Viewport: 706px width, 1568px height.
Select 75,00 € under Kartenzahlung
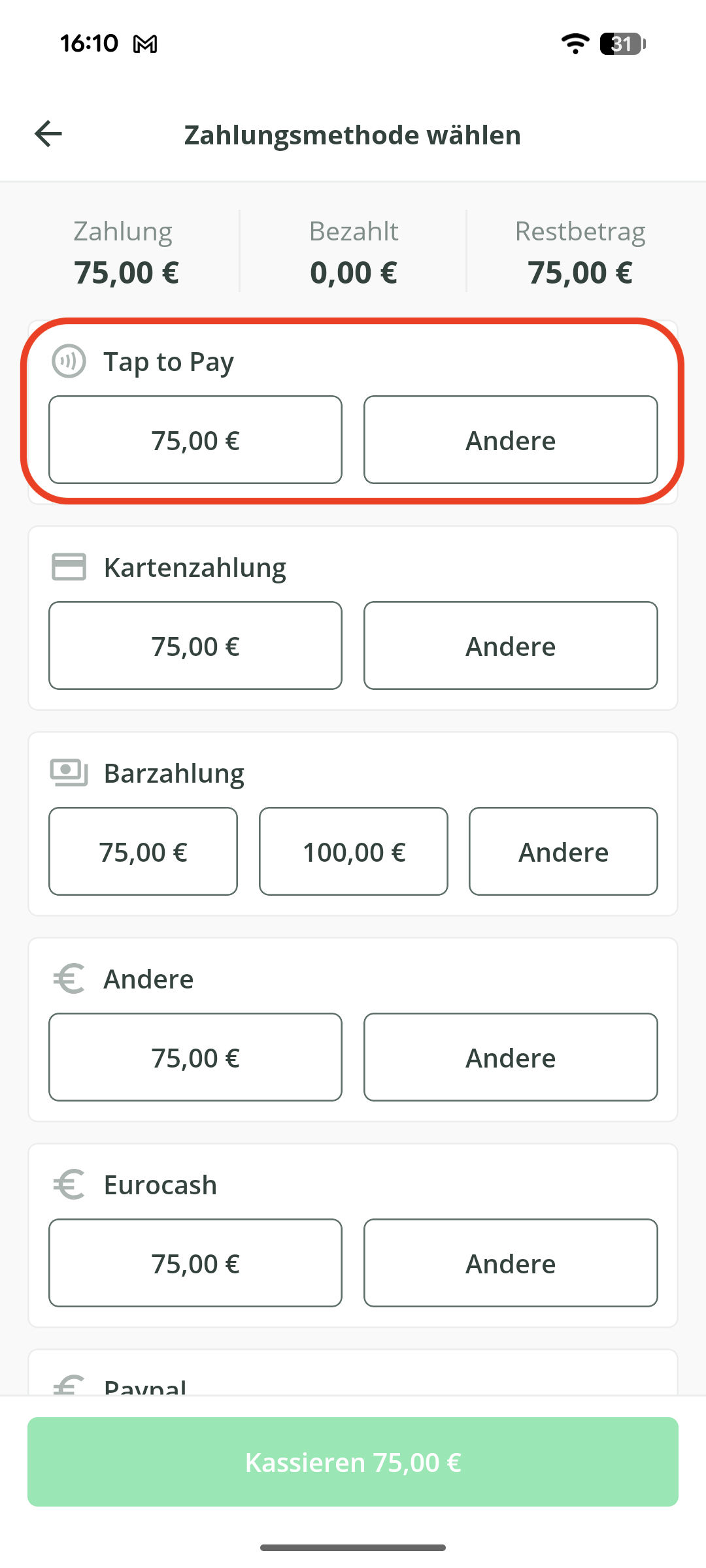[195, 645]
